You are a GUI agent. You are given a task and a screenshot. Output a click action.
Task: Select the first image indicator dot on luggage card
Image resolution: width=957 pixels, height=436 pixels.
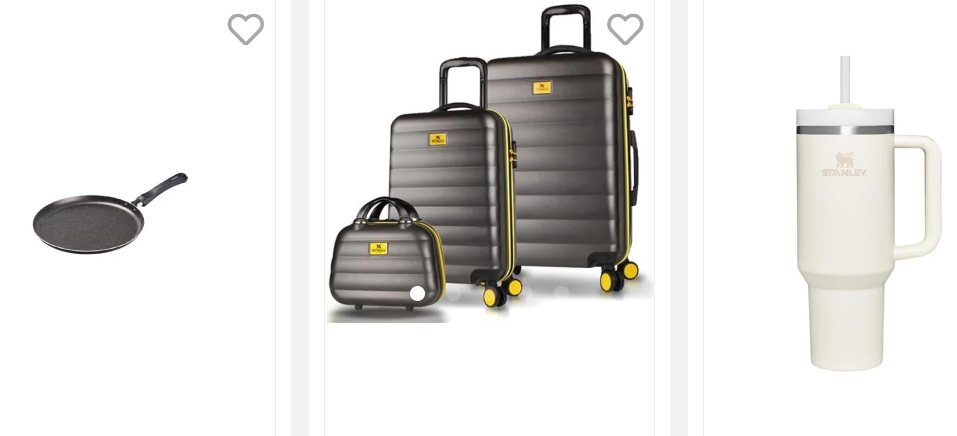point(417,293)
